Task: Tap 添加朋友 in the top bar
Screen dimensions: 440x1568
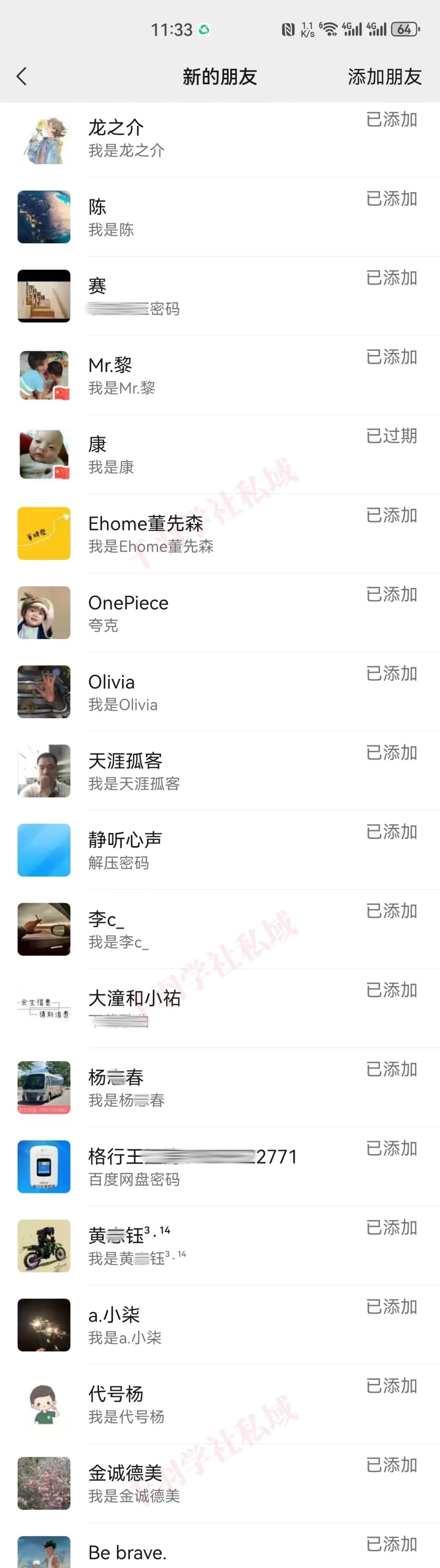Action: (x=385, y=77)
